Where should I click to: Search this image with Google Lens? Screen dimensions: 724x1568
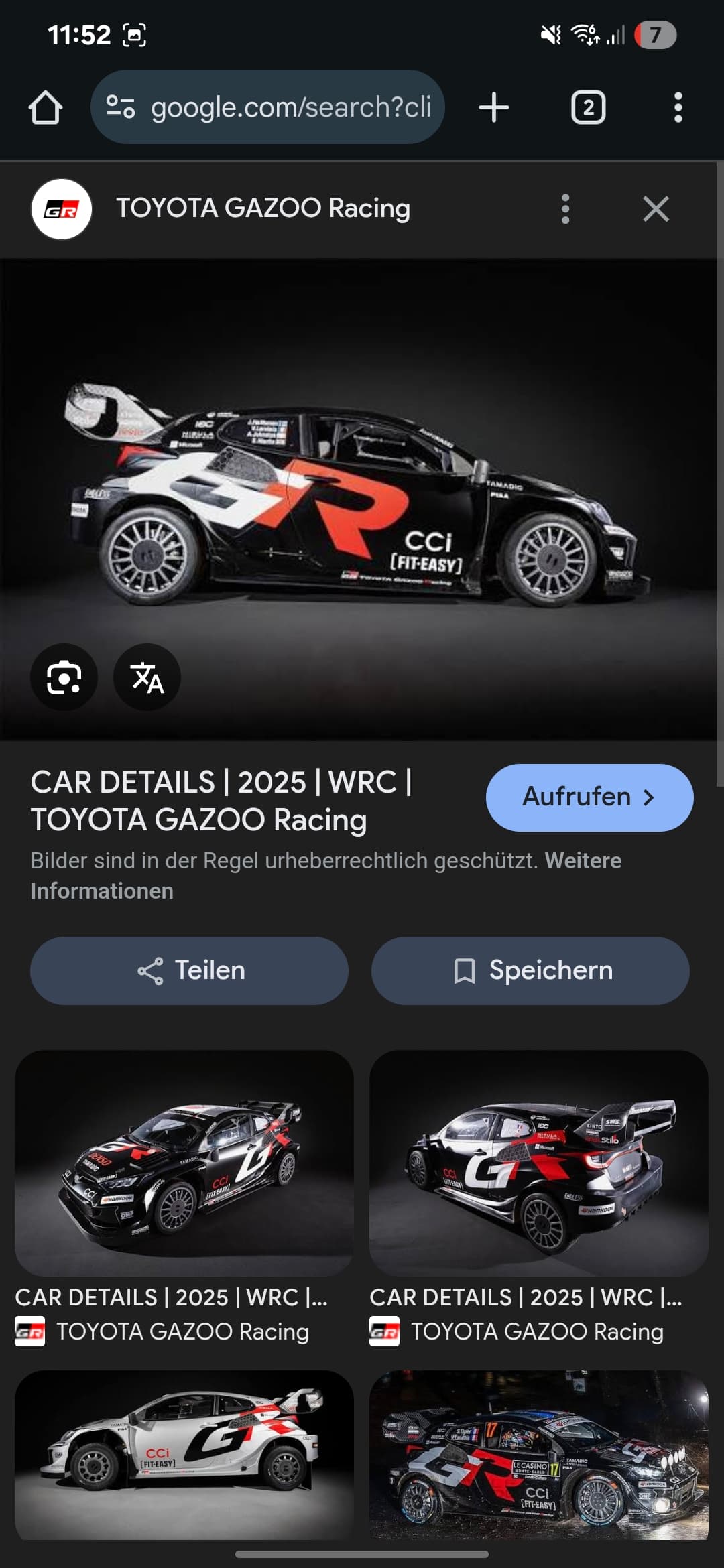click(64, 677)
